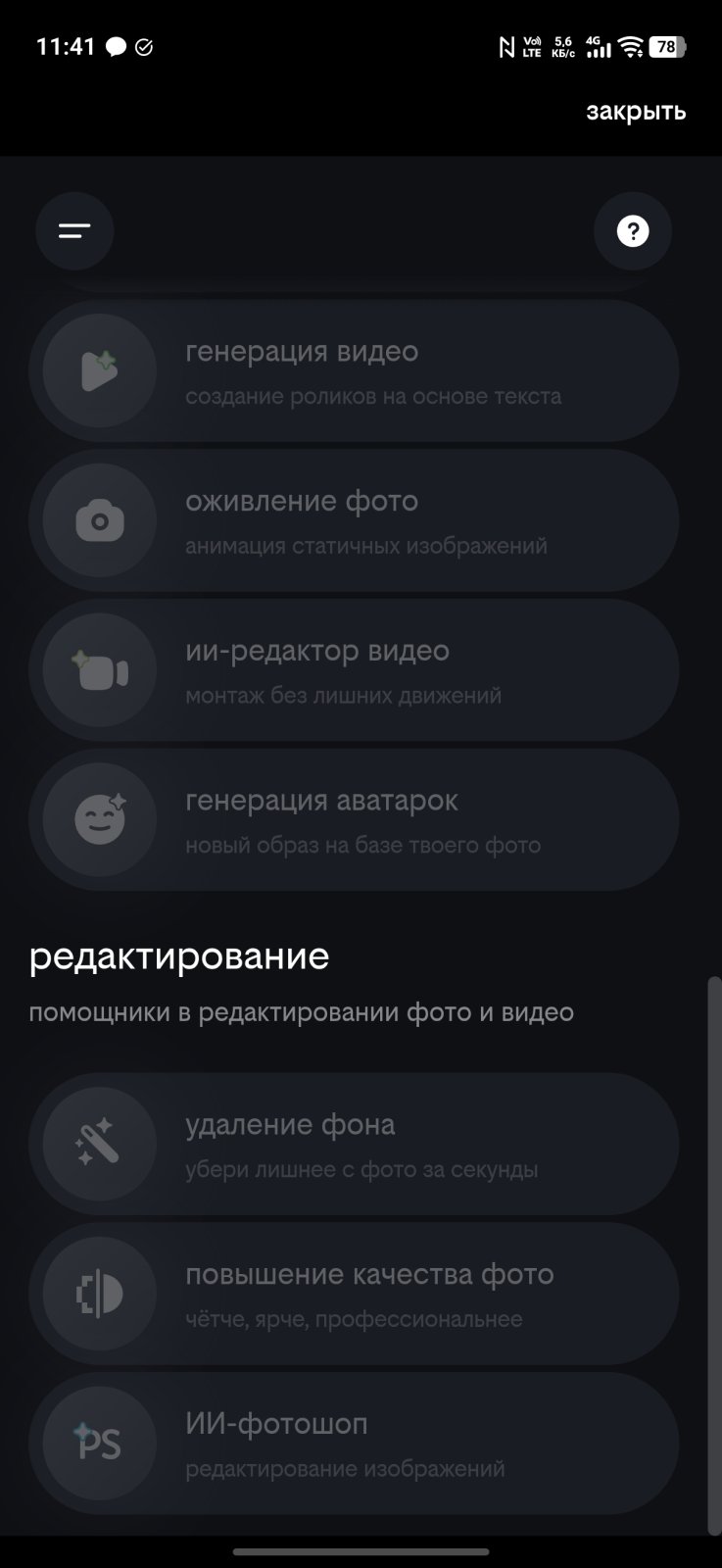The image size is (722, 1568).
Task: Open повышение качества фото
Action: click(353, 1294)
